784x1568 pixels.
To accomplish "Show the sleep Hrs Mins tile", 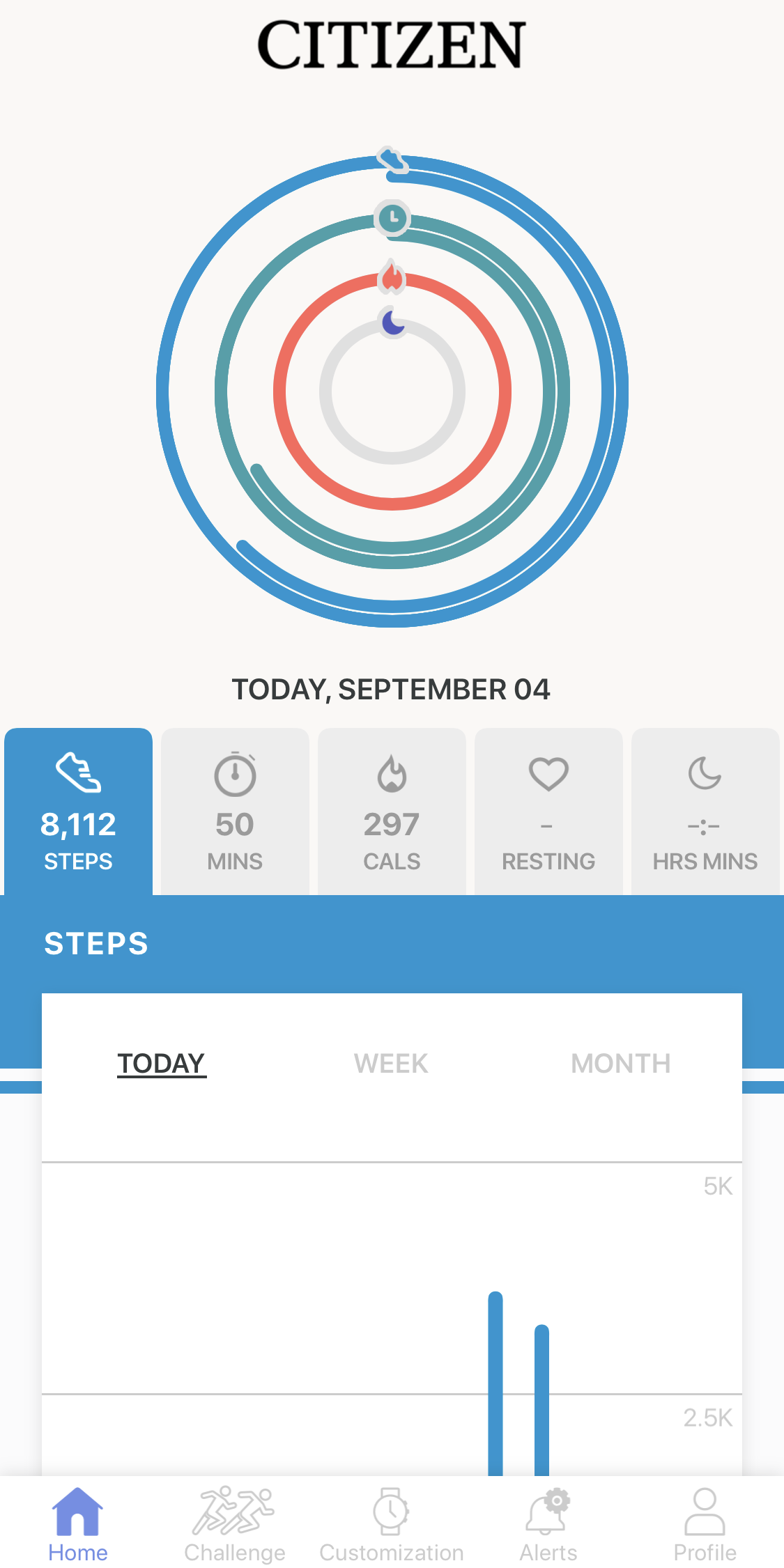I will point(705,812).
